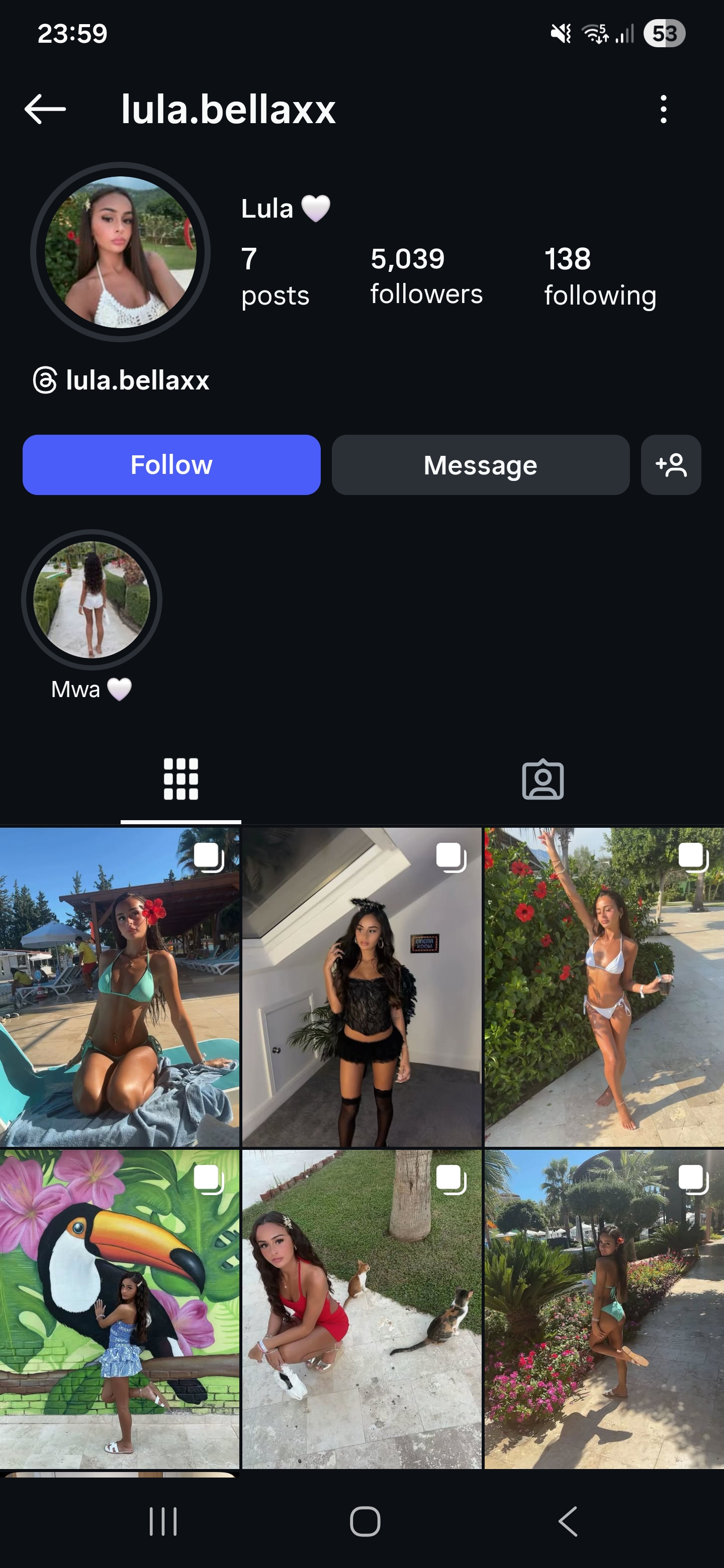View the 138 following list
Image resolution: width=724 pixels, height=1568 pixels.
tap(599, 276)
